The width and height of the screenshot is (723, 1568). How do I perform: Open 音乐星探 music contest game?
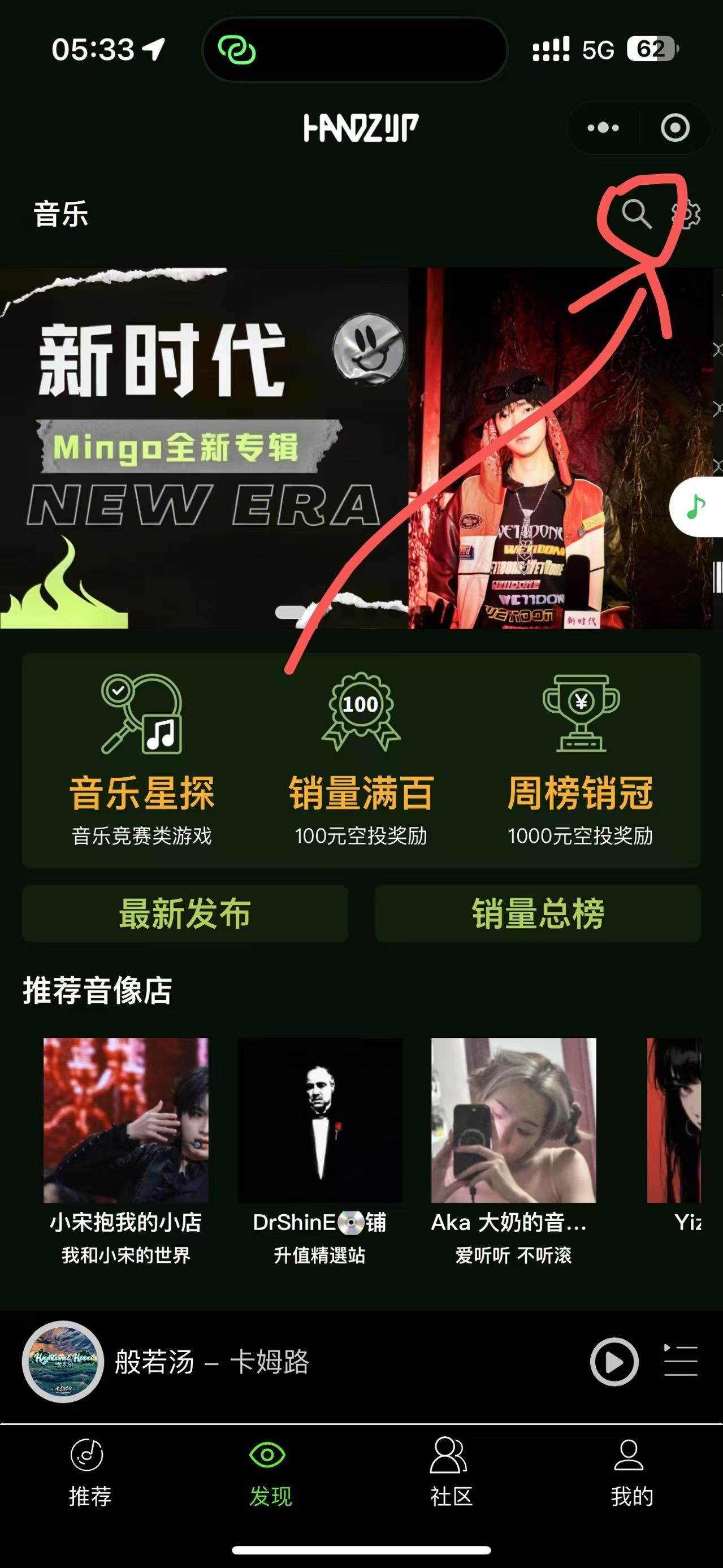tap(142, 760)
